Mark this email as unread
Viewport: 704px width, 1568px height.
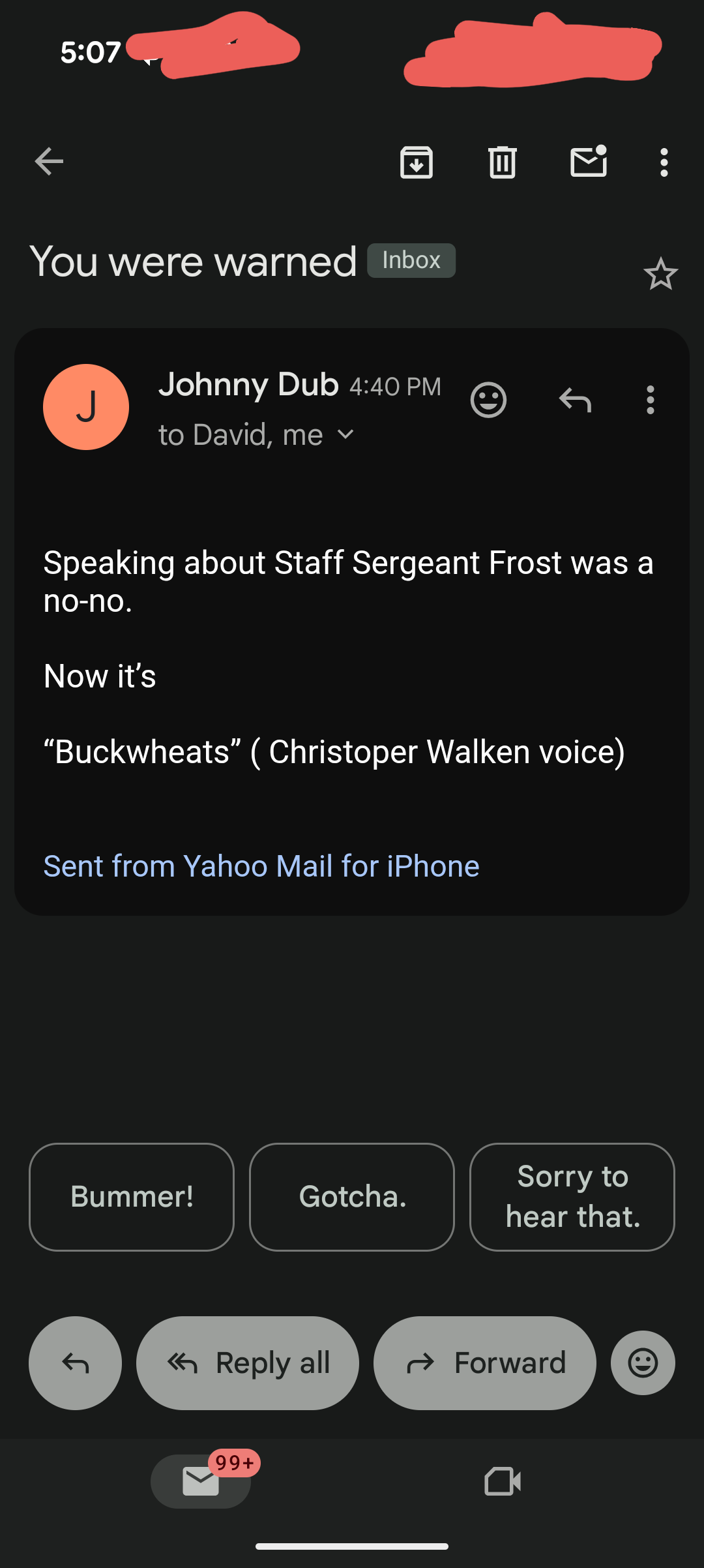tap(589, 162)
